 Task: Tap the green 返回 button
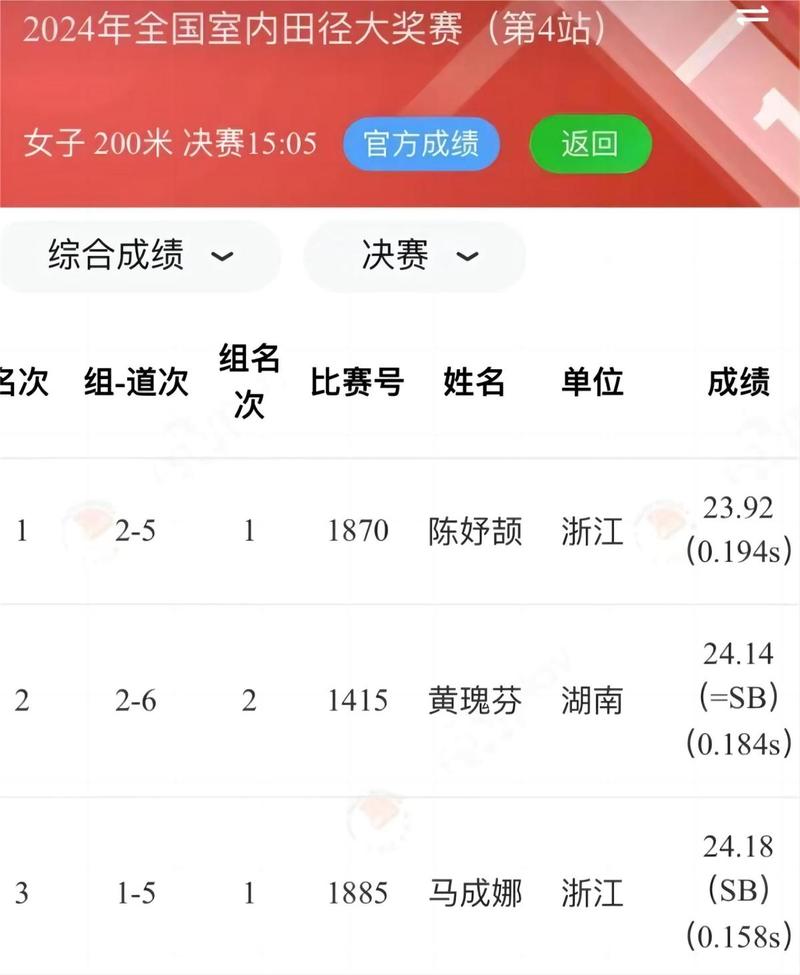tap(590, 143)
